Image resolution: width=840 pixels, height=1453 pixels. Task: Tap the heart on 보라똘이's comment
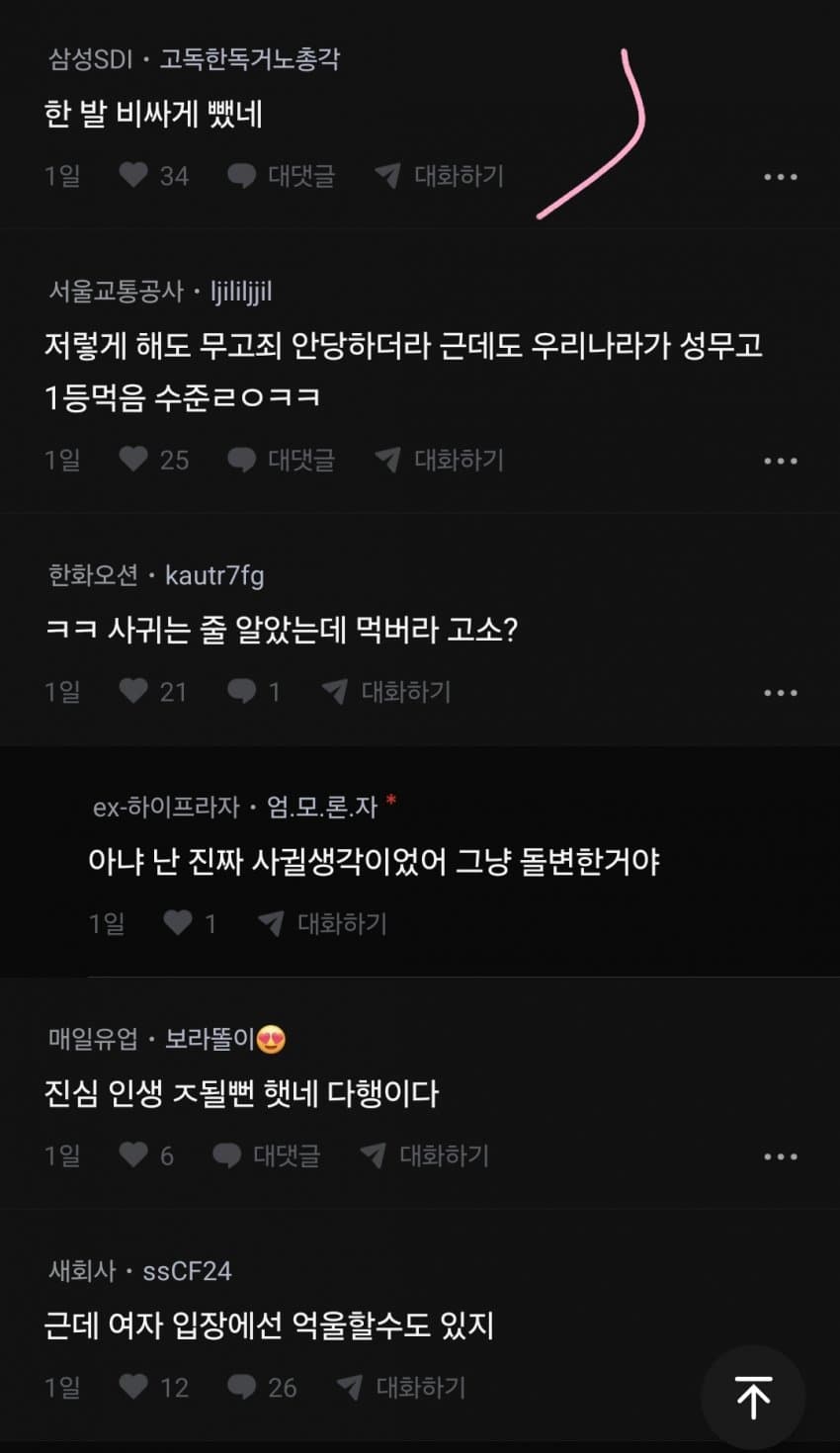coord(133,1155)
